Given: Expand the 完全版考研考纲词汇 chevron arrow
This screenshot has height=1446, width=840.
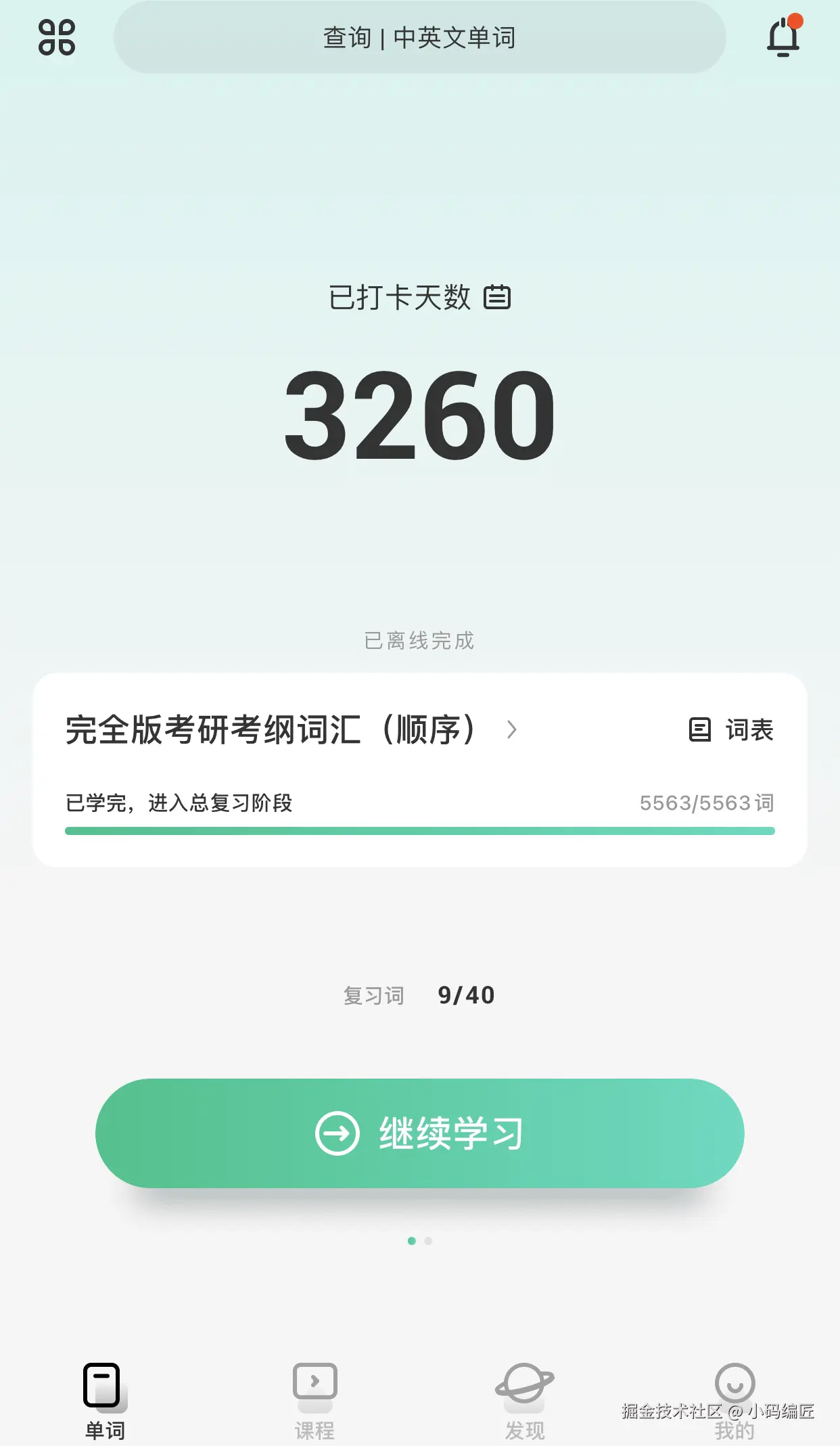Looking at the screenshot, I should coord(512,731).
